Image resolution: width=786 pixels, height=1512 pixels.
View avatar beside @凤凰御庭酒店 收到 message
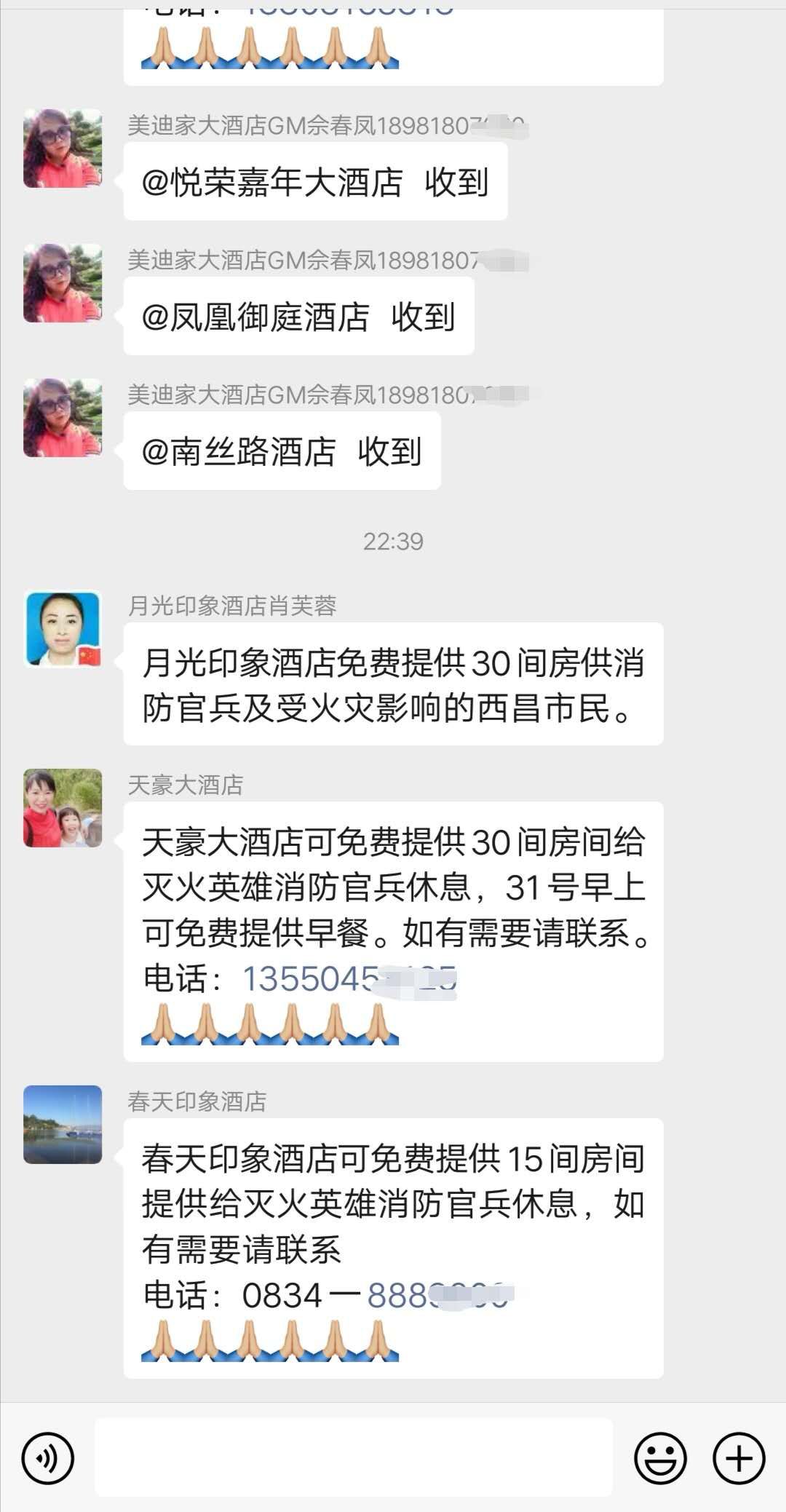63,282
